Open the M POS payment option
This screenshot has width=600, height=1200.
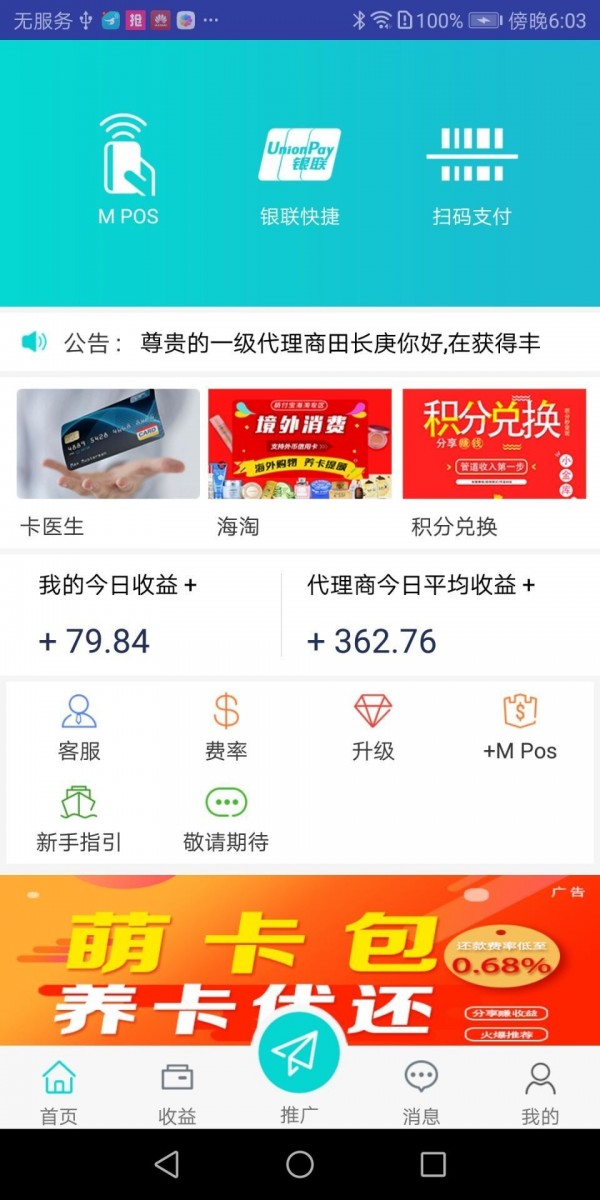tap(128, 168)
